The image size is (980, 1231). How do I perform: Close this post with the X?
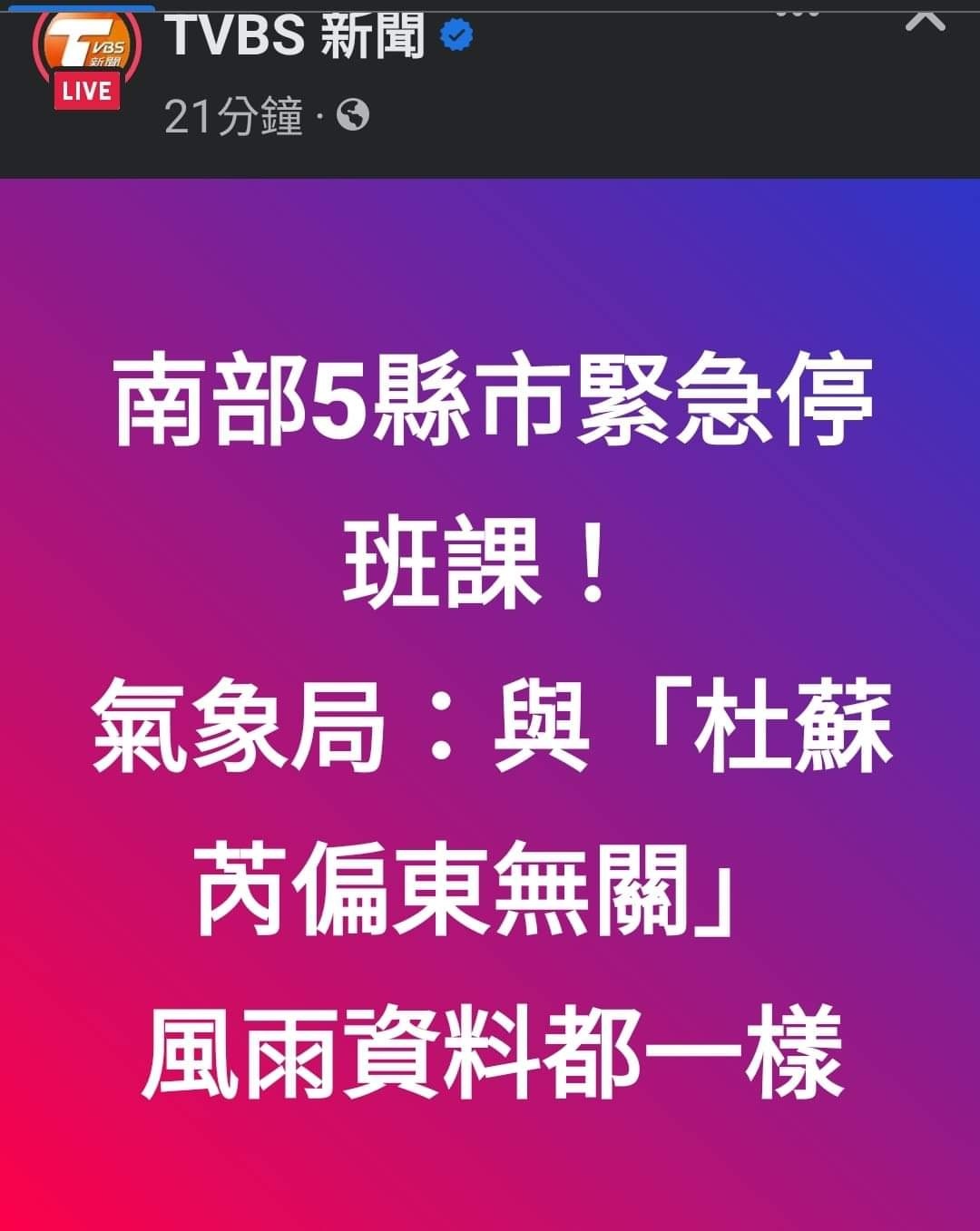925,18
